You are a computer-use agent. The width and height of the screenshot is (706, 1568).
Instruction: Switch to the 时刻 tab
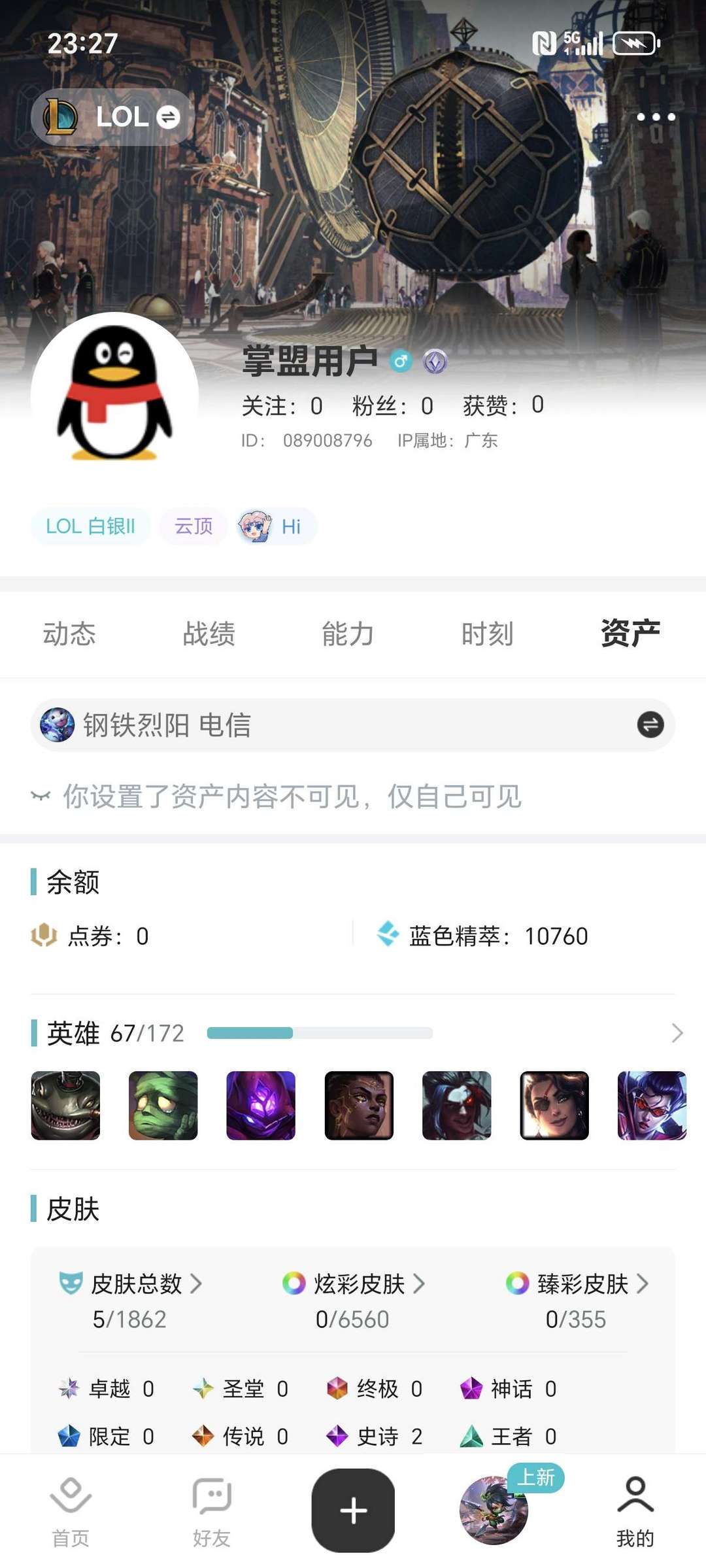tap(487, 634)
